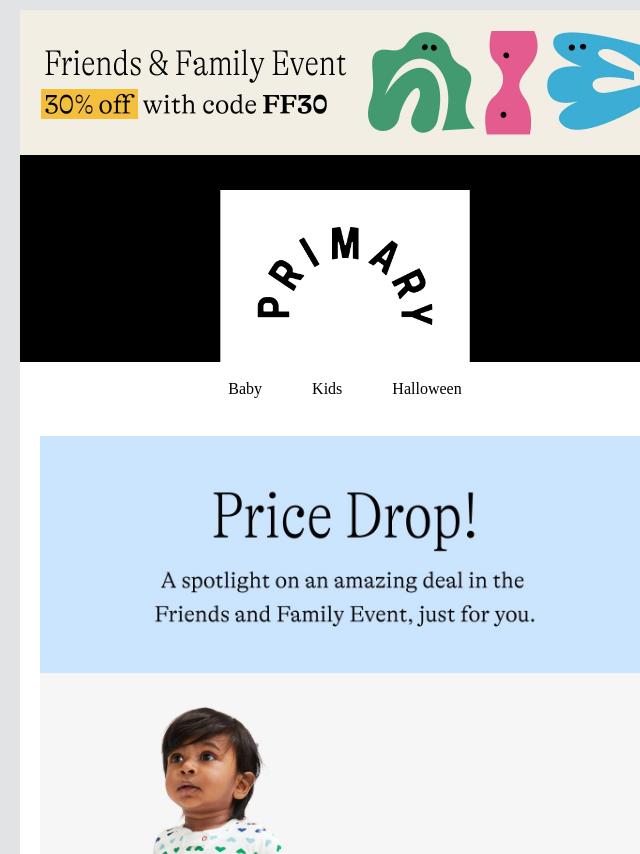Go to the Kids section
The height and width of the screenshot is (854, 640).
pyautogui.click(x=327, y=389)
